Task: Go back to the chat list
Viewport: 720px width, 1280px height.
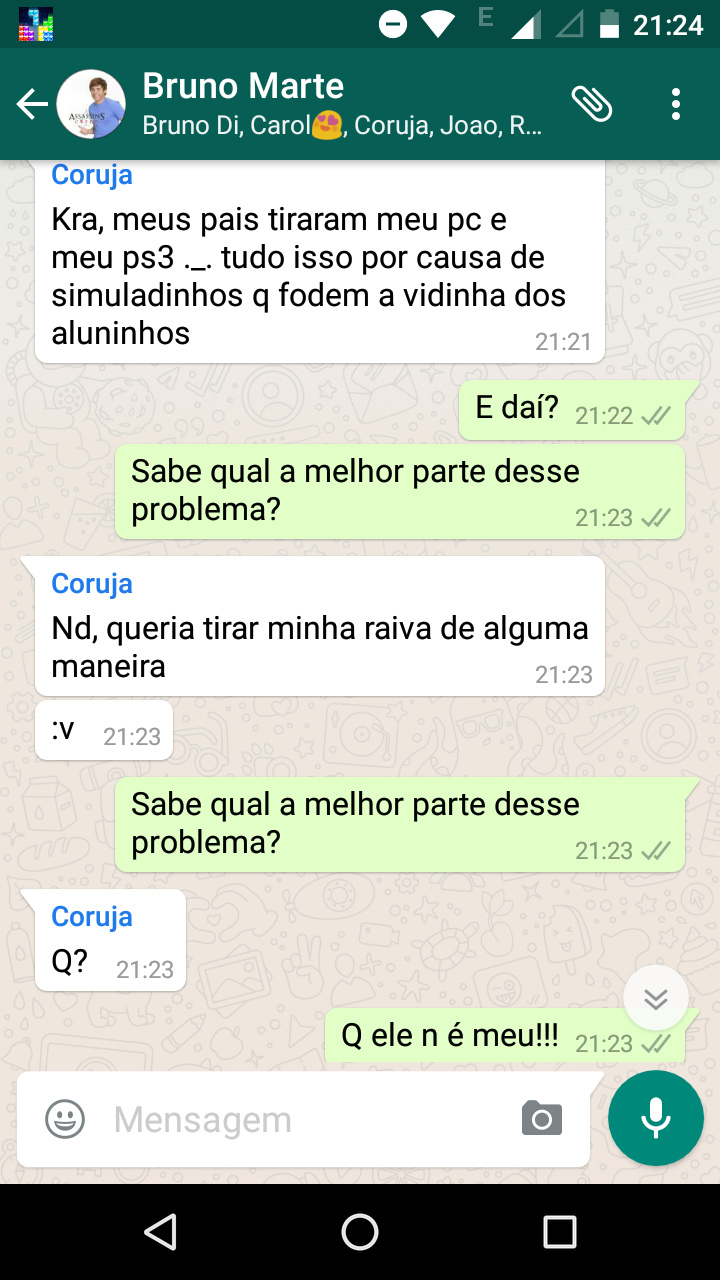Action: point(32,104)
